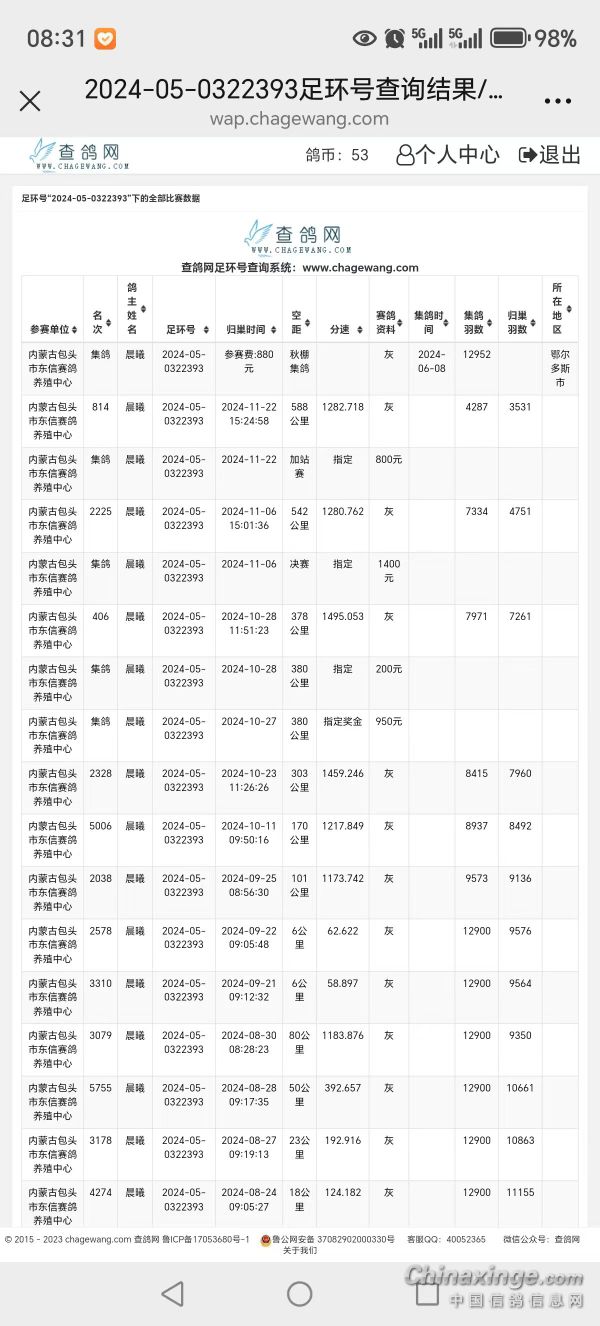Open 关于我们 about us link
This screenshot has width=600, height=1326.
point(300,1250)
